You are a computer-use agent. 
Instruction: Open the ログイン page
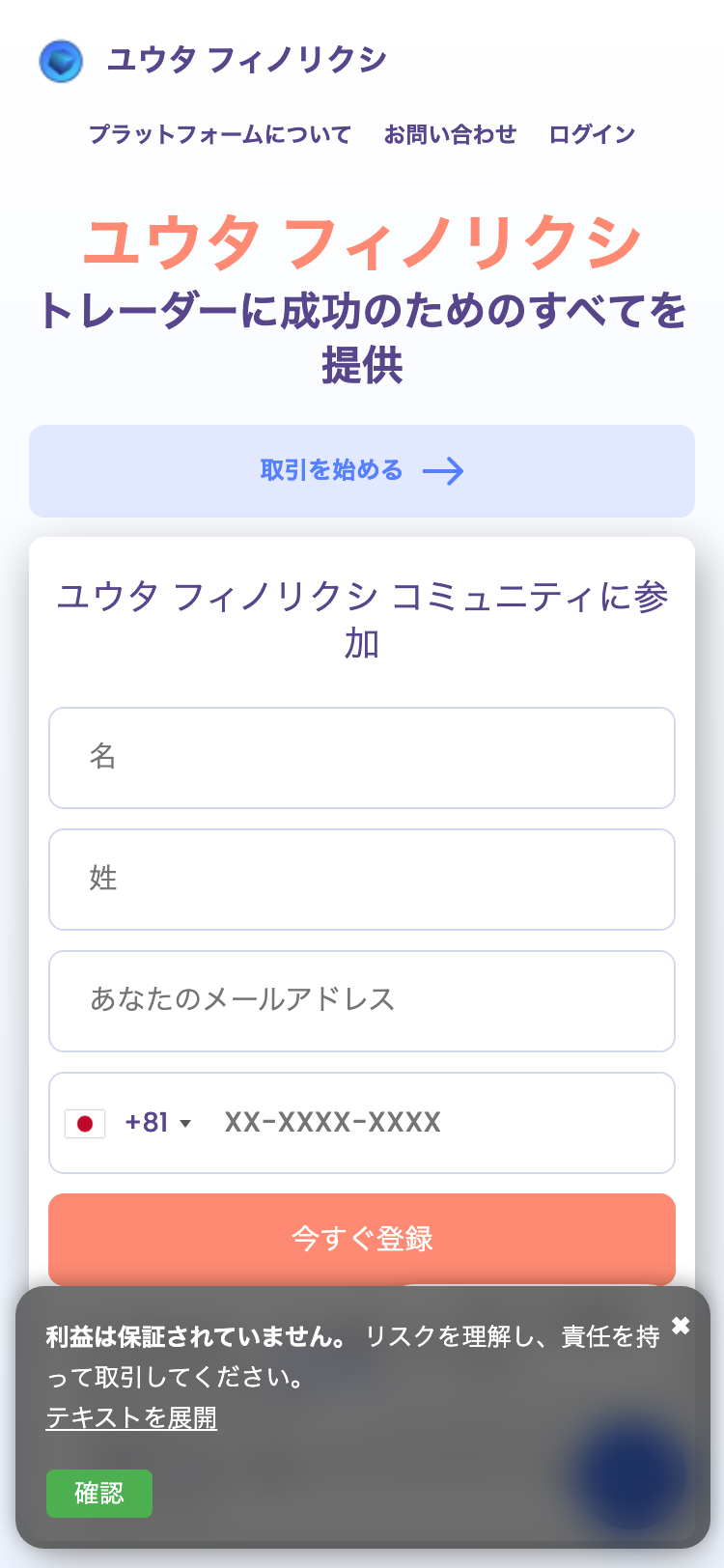point(591,134)
